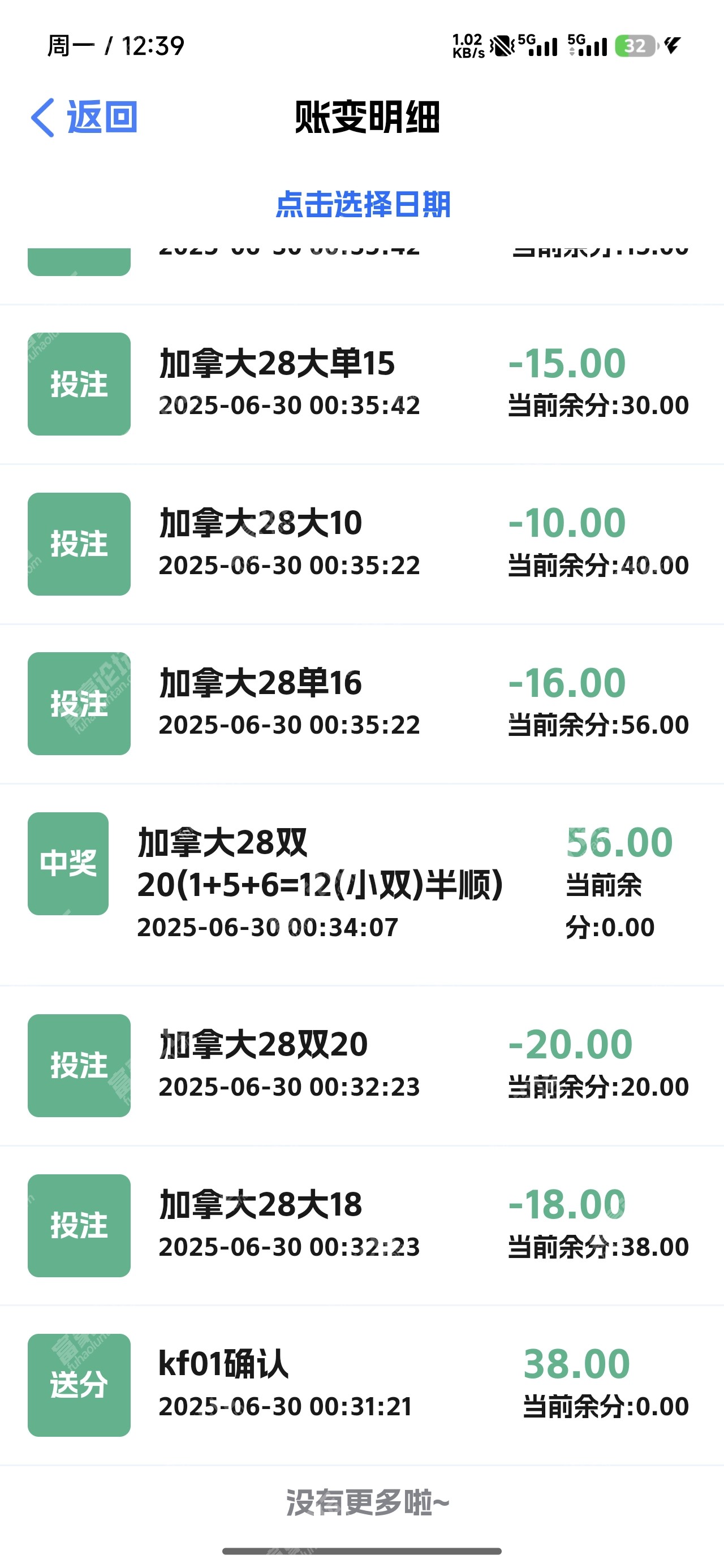Go back using the 返回 button
724x1568 pixels.
tap(84, 117)
